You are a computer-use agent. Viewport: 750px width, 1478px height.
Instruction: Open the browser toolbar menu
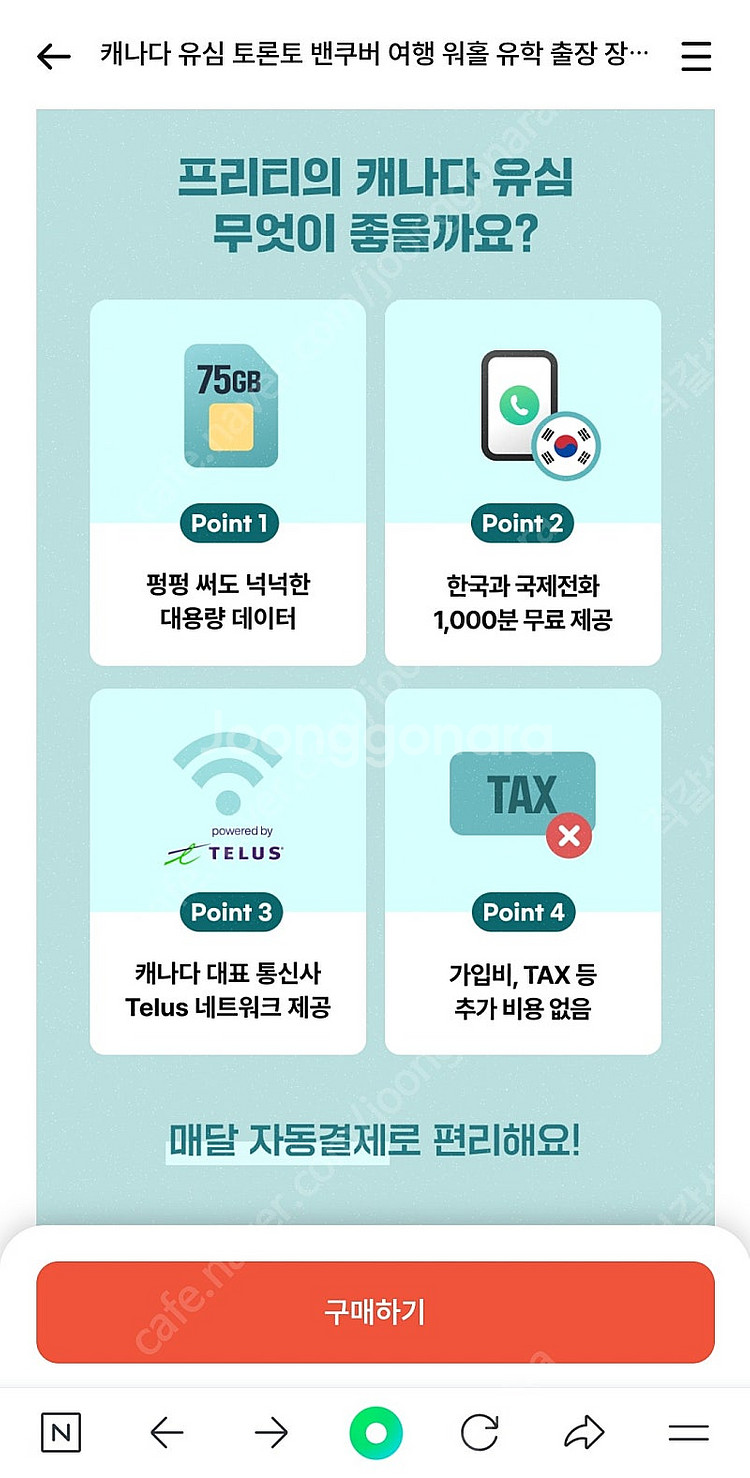click(x=688, y=1433)
